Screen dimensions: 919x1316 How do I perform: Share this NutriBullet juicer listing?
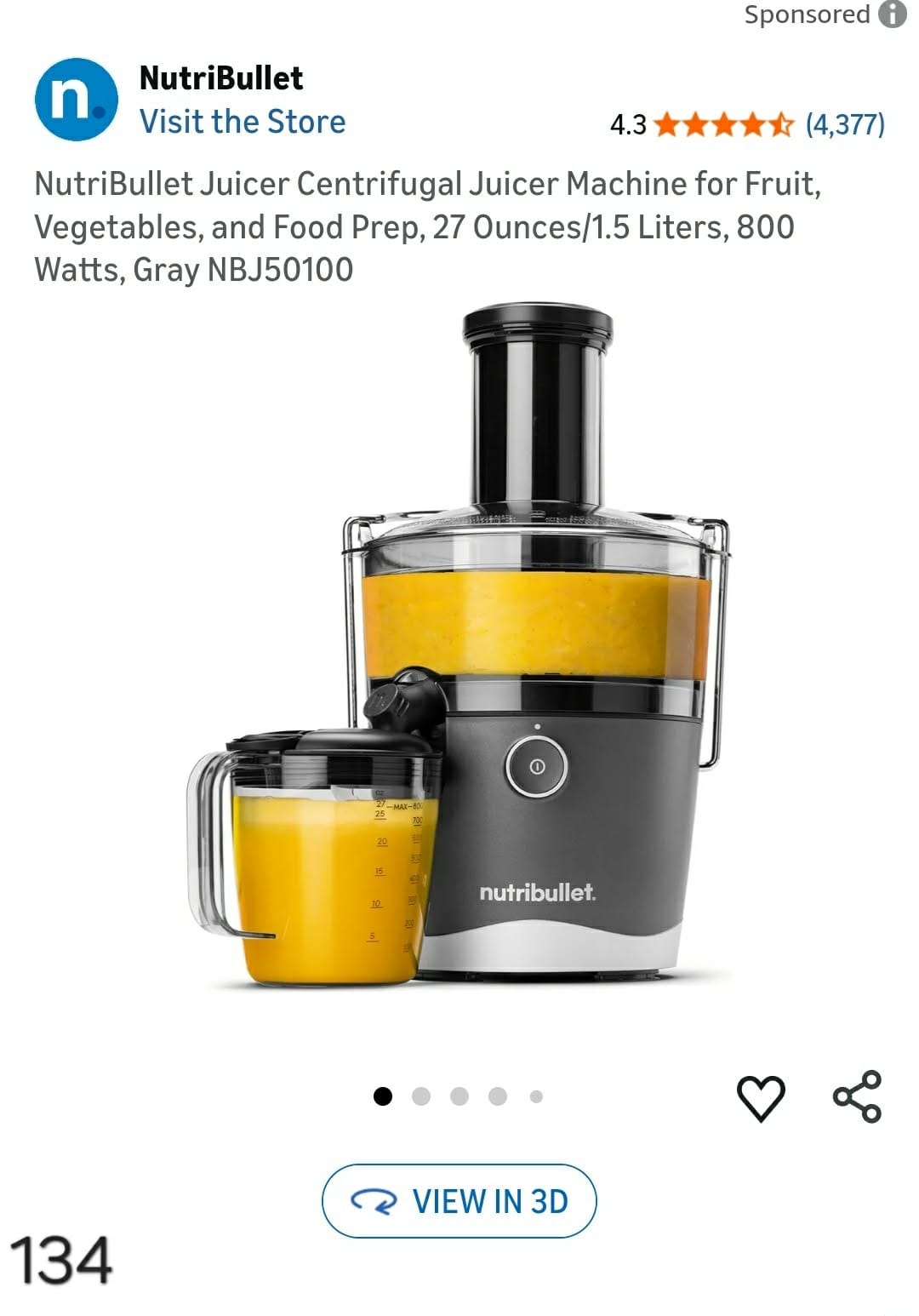pos(857,1096)
